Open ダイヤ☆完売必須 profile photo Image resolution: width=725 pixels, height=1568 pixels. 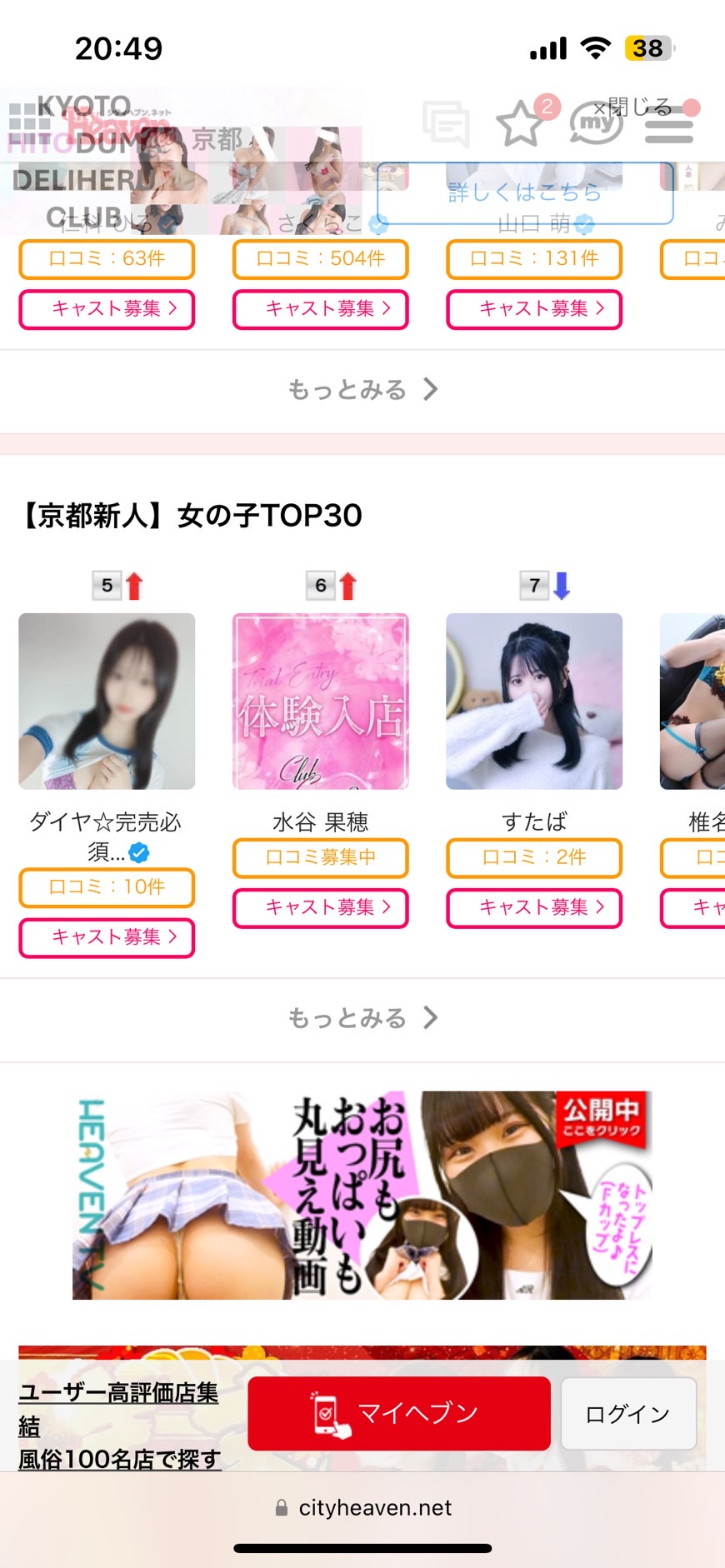coord(107,702)
